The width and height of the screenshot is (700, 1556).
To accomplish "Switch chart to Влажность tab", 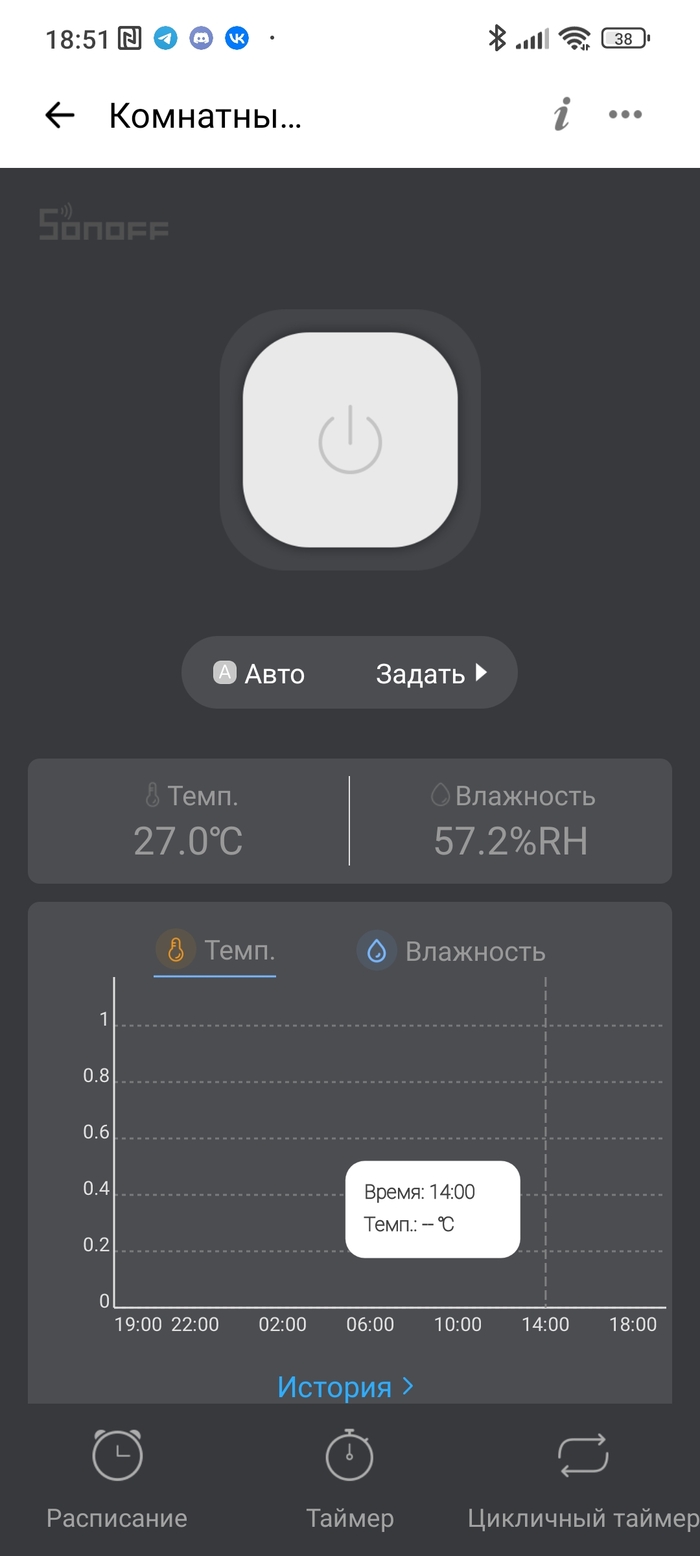I will click(x=452, y=951).
